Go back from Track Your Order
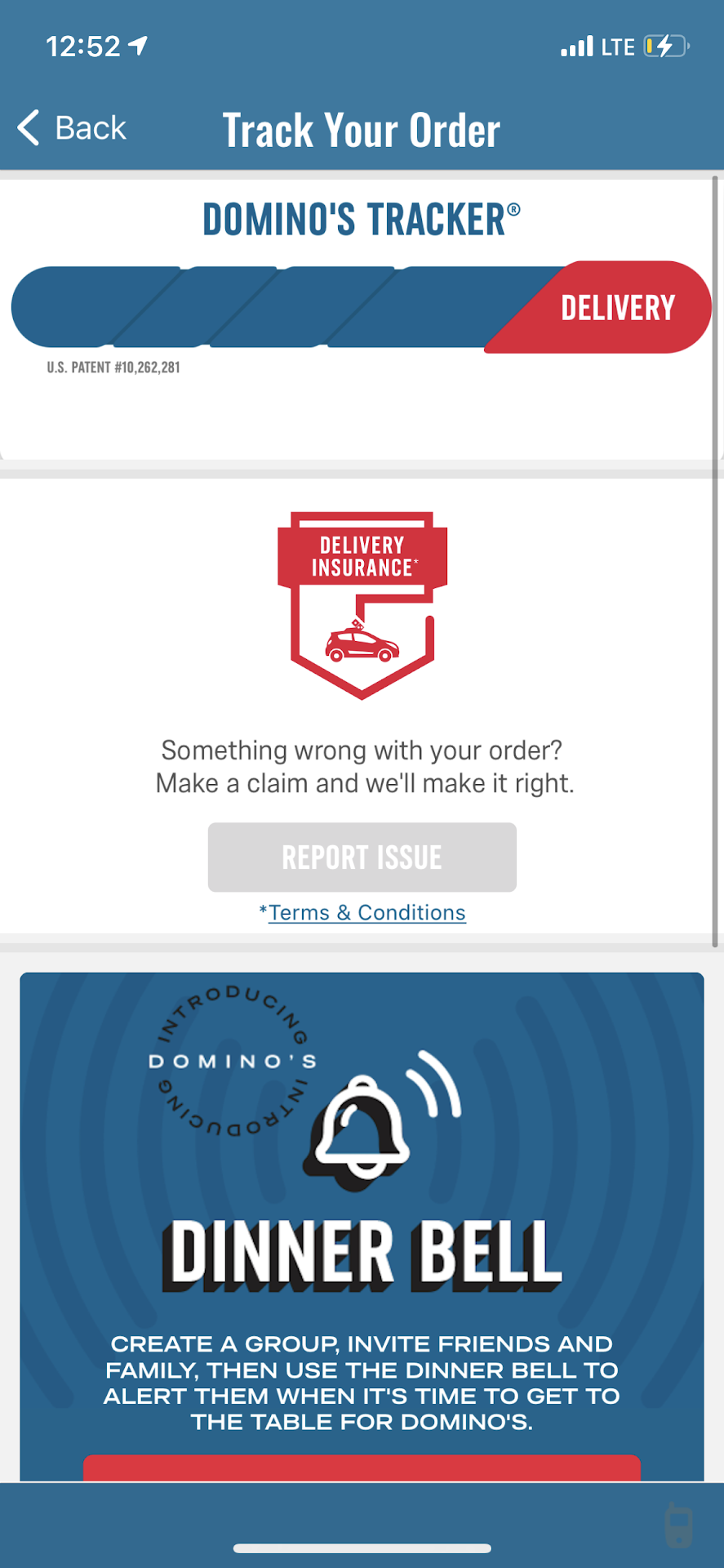Screen dimensions: 724x1568 [72, 128]
